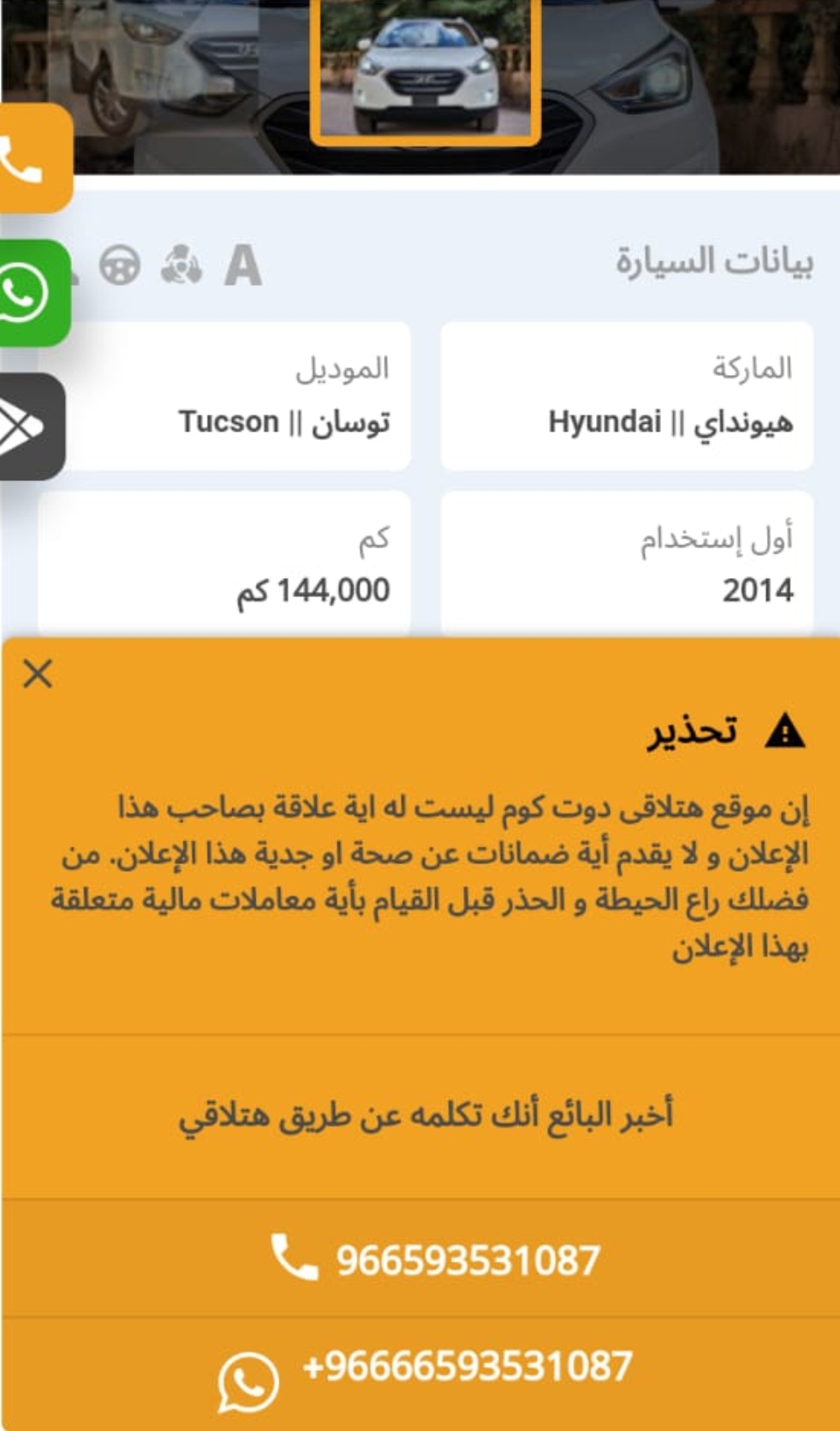Open the dark Google Play side button
Screen dimensions: 840x1431
pyautogui.click(x=31, y=426)
